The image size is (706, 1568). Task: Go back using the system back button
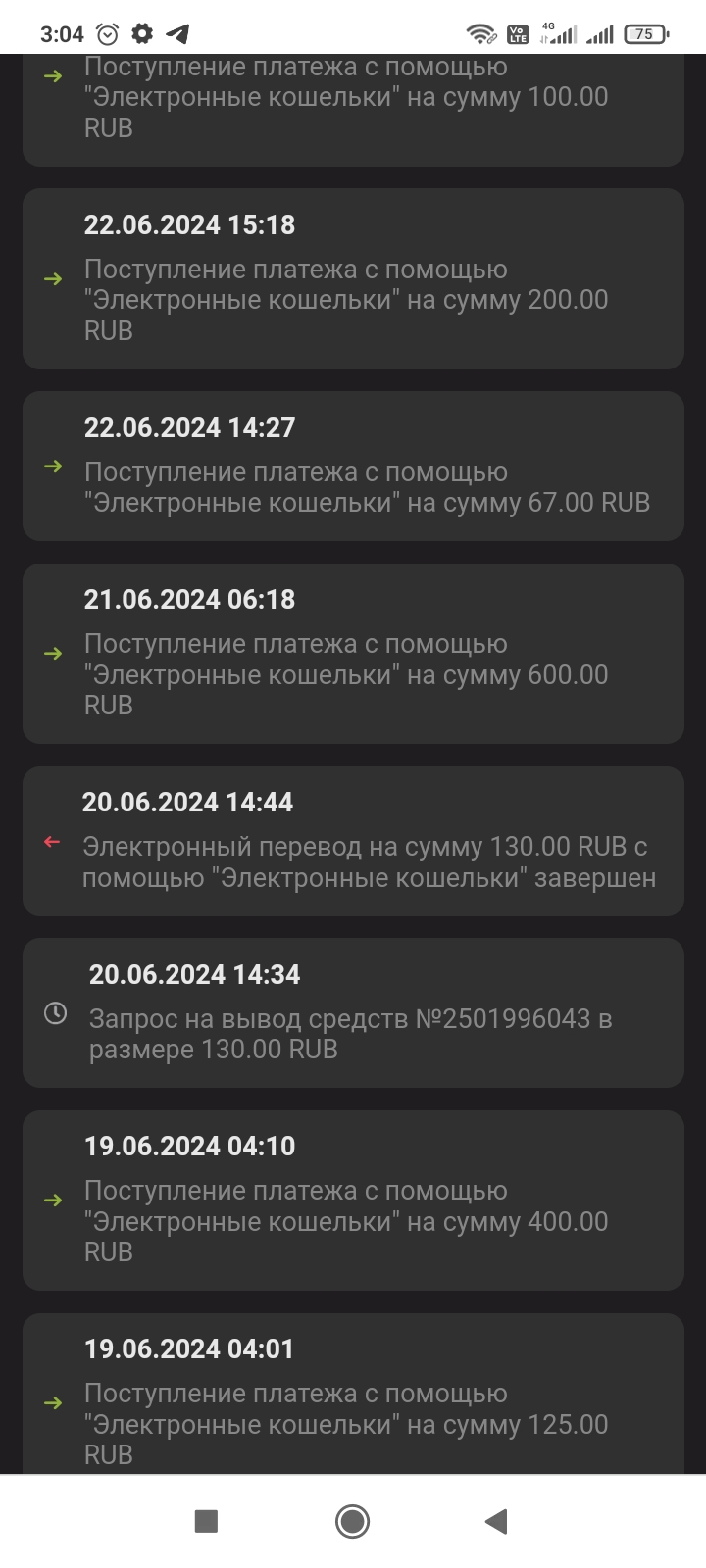tap(496, 1521)
